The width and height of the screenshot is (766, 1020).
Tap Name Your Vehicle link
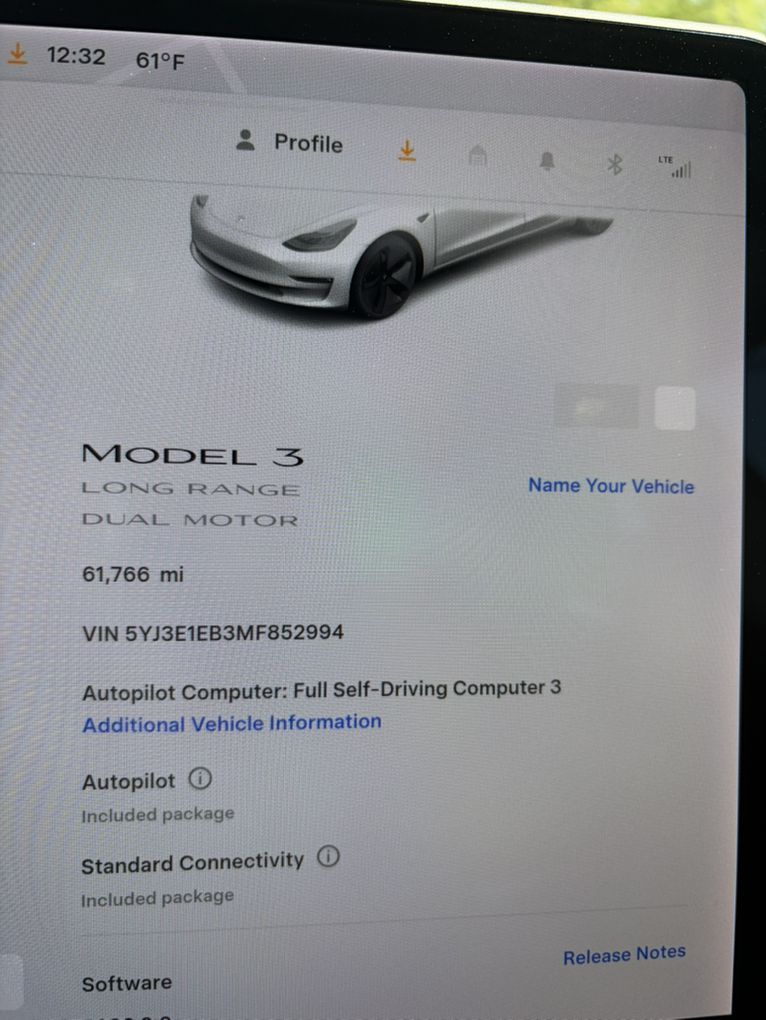[x=611, y=486]
